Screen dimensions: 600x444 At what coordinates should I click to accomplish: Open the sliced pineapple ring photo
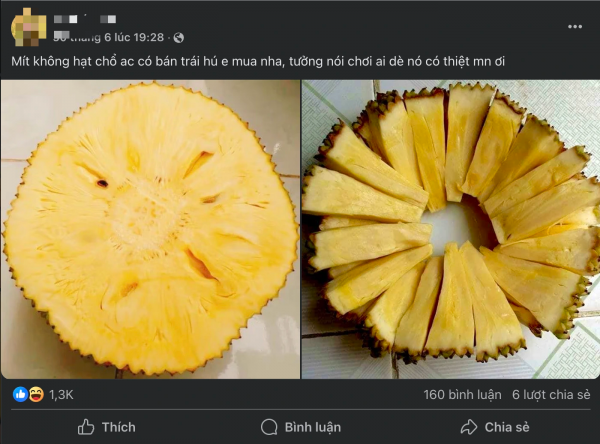tap(451, 229)
